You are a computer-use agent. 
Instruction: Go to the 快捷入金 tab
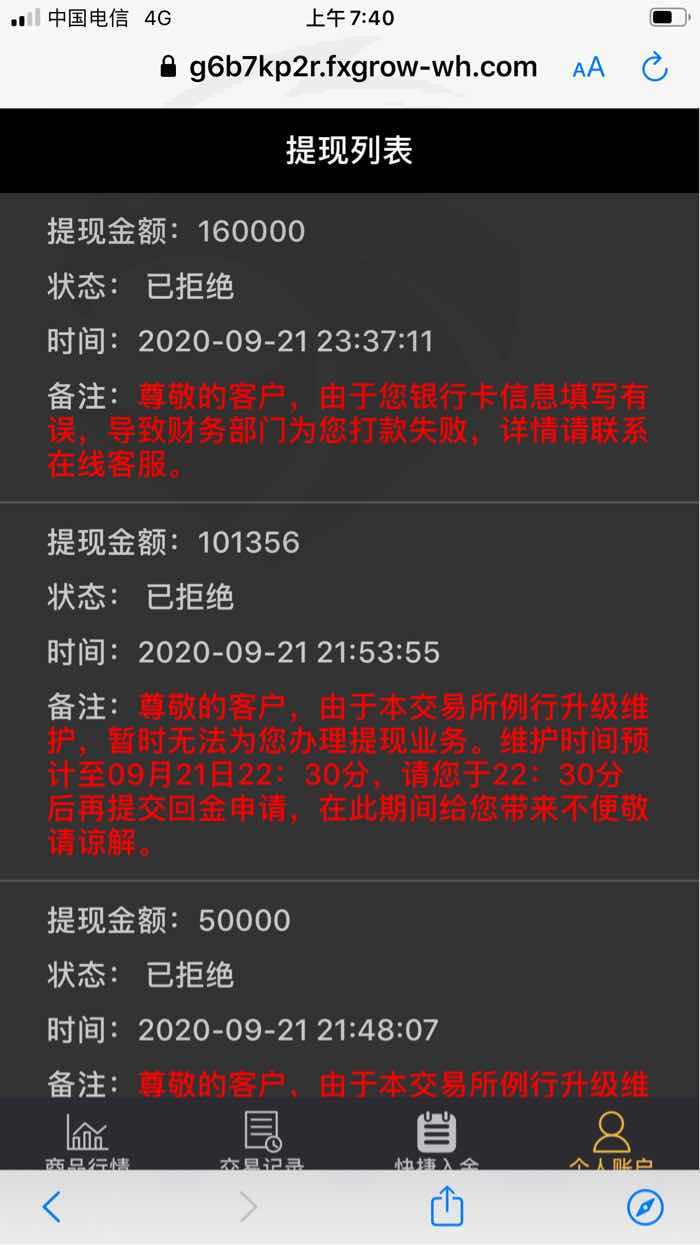click(437, 1142)
